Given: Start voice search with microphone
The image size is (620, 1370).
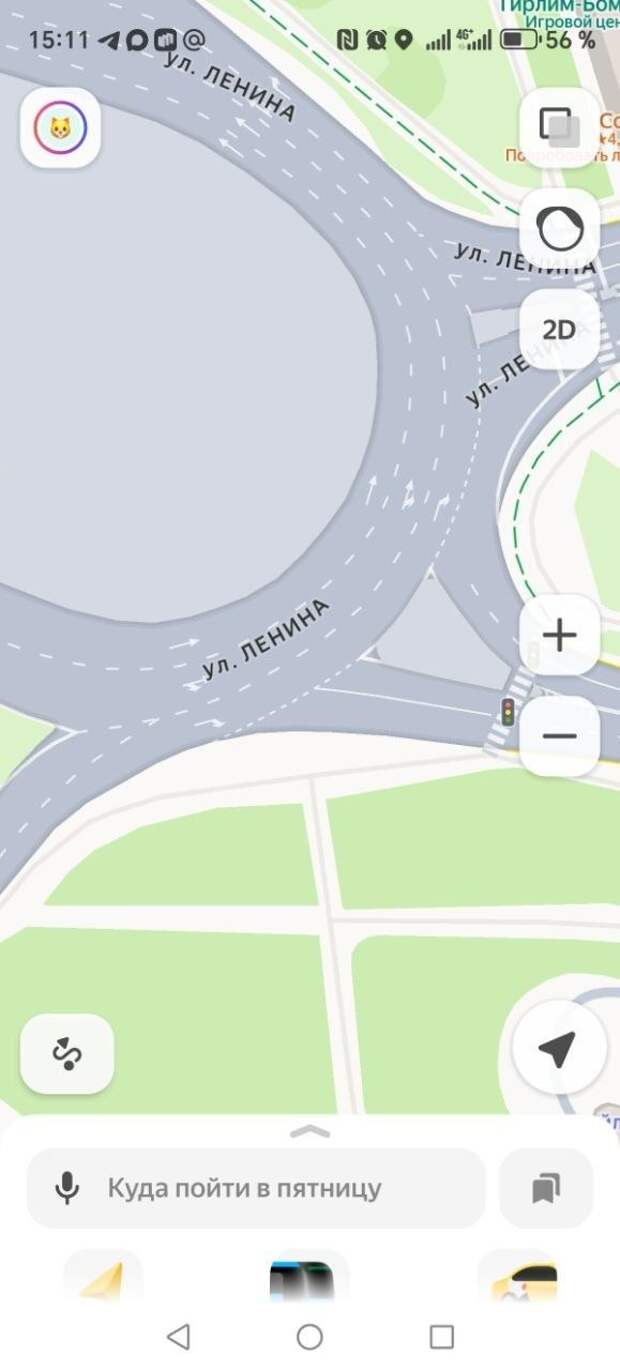Looking at the screenshot, I should (x=67, y=1188).
